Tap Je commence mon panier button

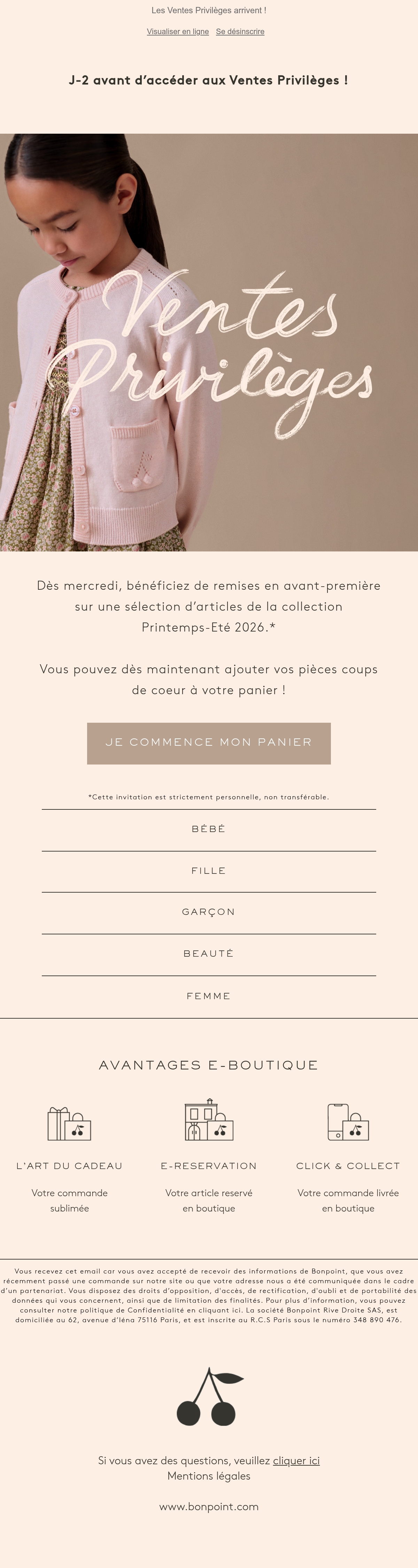pos(209,743)
